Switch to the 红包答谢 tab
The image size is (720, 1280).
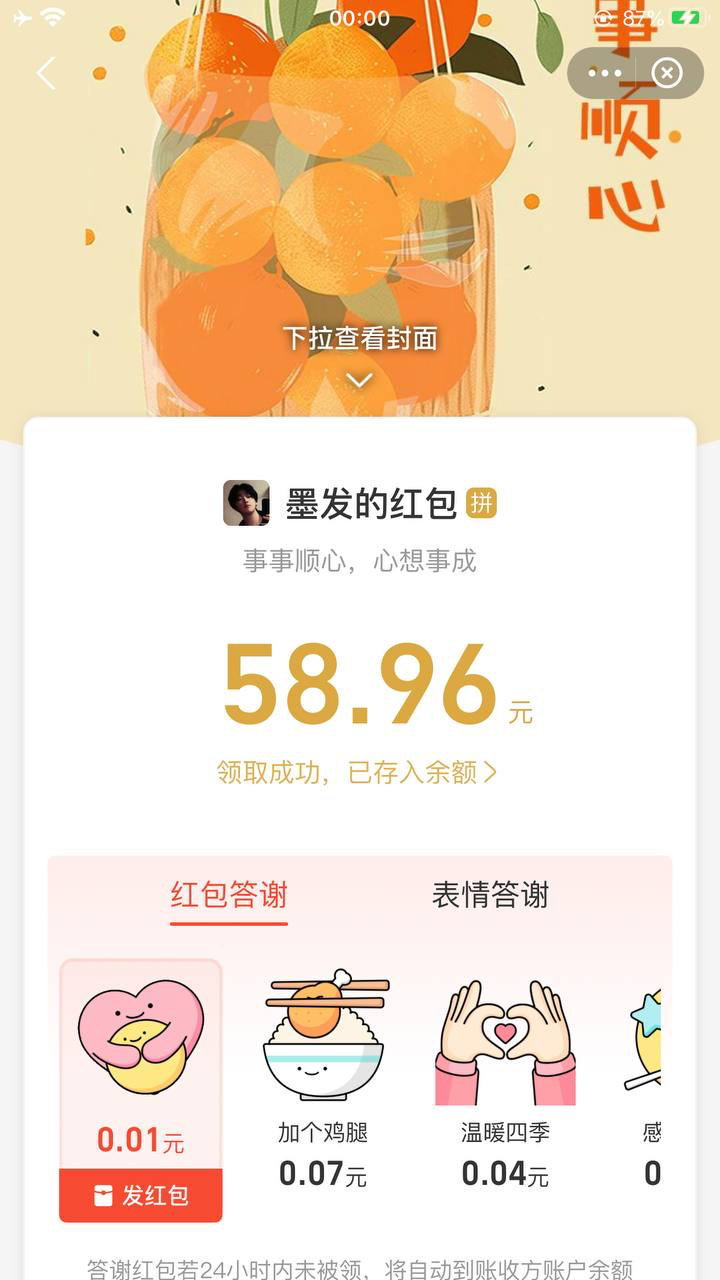pyautogui.click(x=229, y=894)
